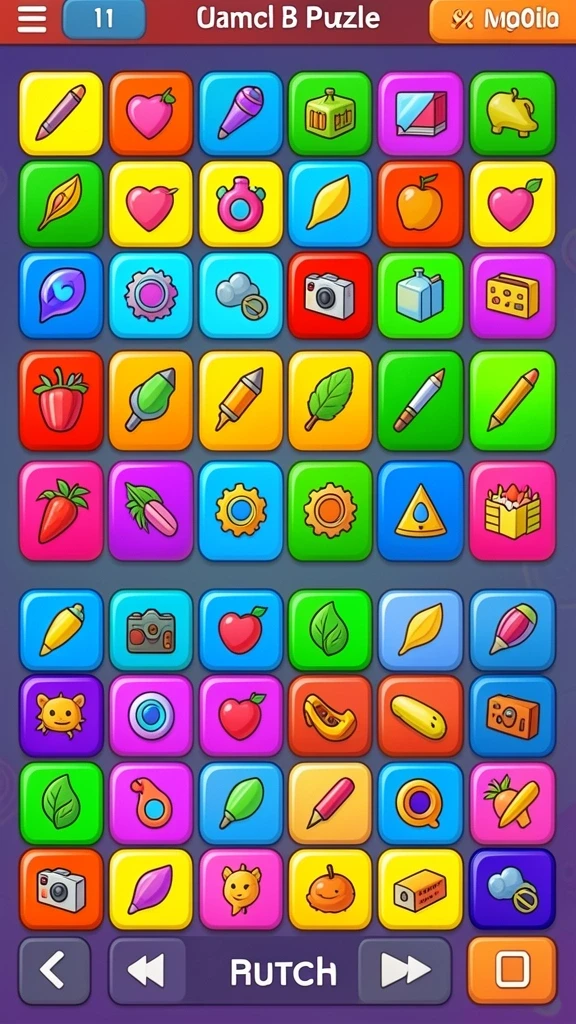Choose the camera on the teal tile
576x1024 pixels.
tap(151, 630)
